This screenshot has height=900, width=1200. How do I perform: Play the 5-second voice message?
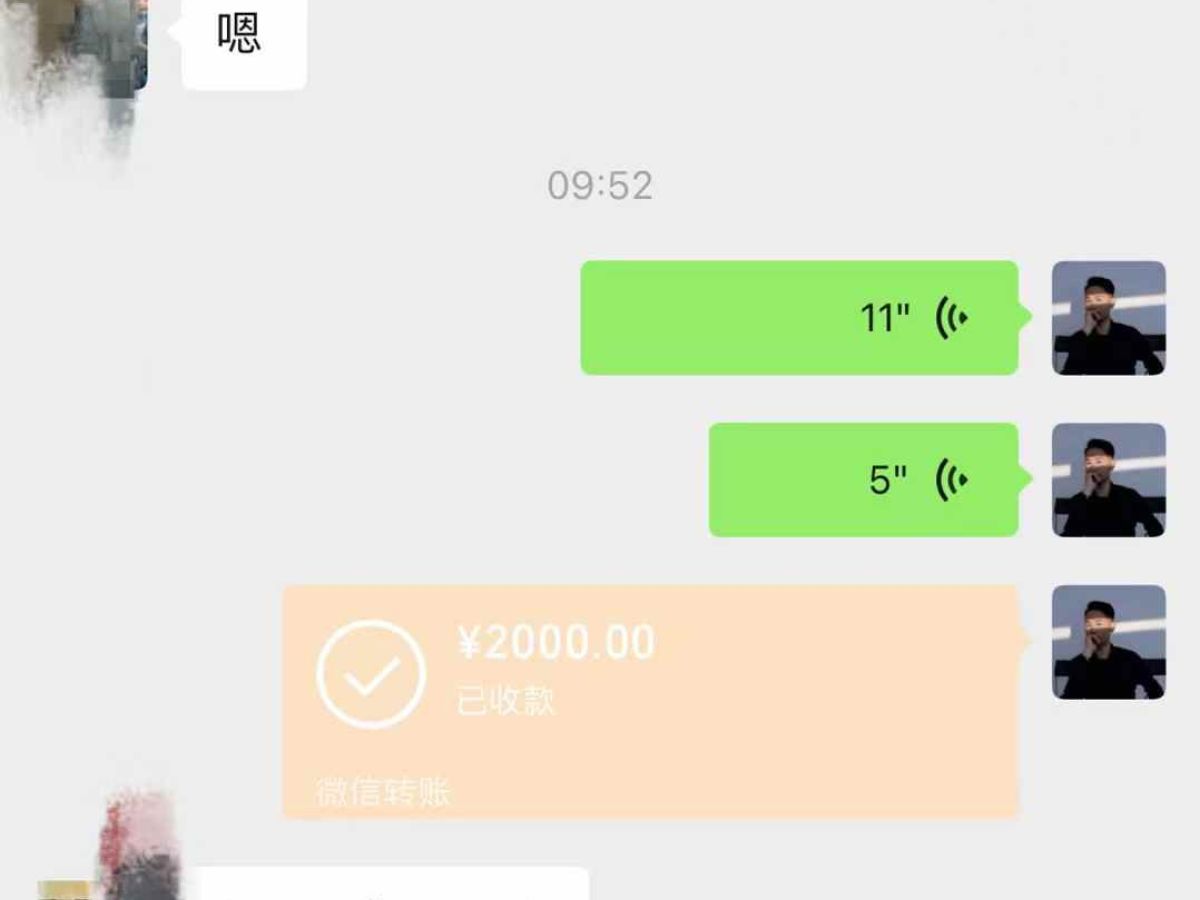coord(863,480)
